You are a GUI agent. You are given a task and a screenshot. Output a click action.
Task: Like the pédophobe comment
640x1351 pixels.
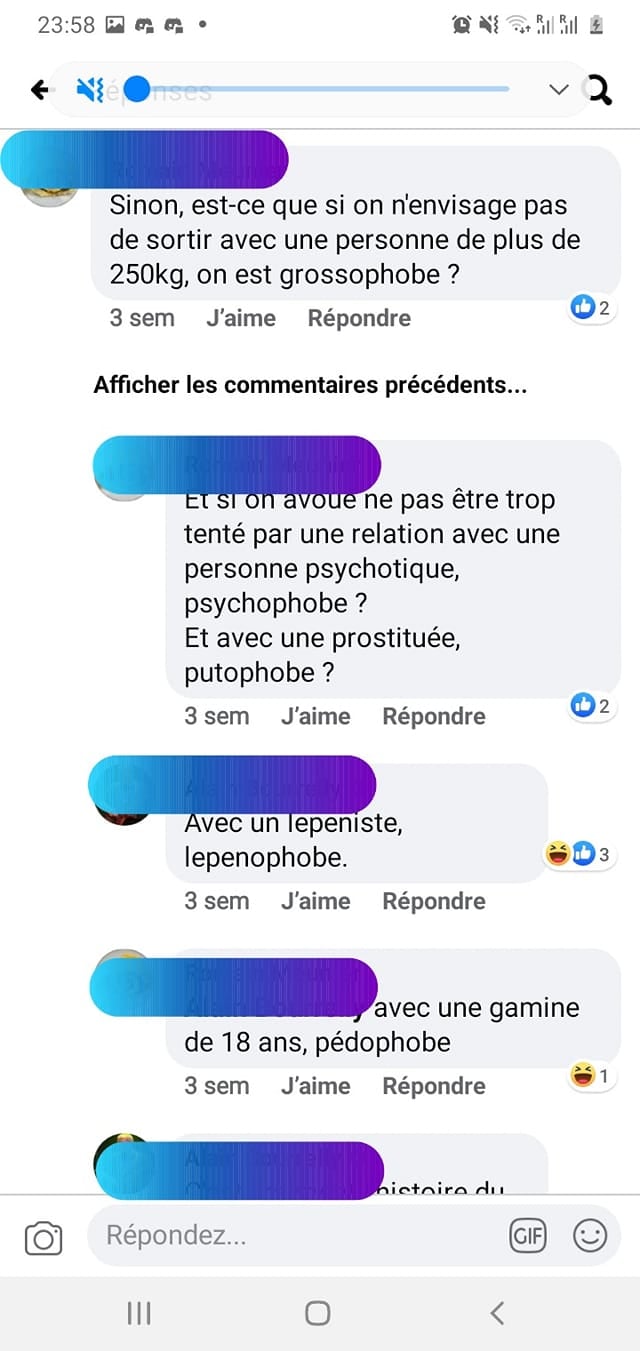[316, 1086]
